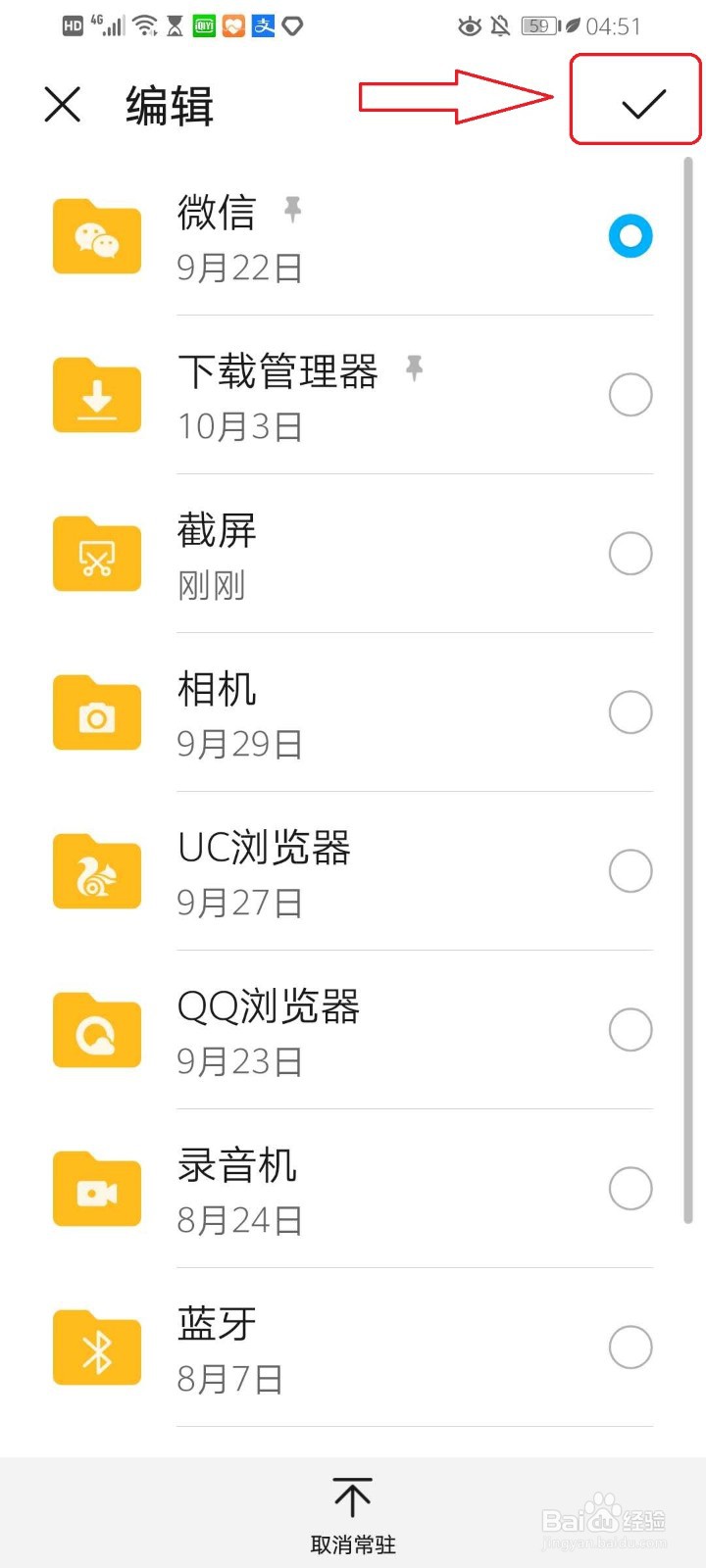706x1568 pixels.
Task: Select the QQ浏览器 folder radio button
Action: pyautogui.click(x=630, y=1030)
